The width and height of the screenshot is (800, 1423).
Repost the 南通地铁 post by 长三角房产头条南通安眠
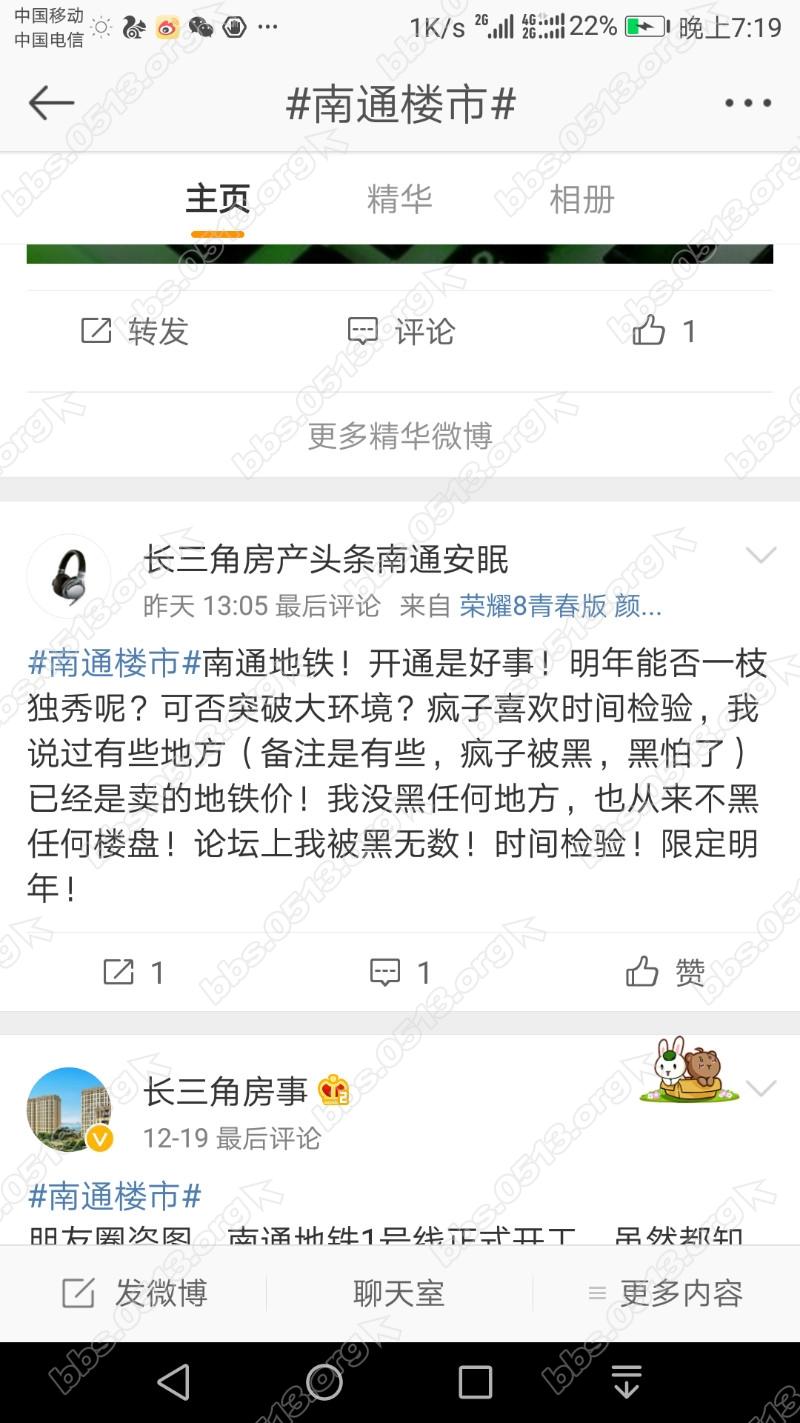pyautogui.click(x=134, y=971)
